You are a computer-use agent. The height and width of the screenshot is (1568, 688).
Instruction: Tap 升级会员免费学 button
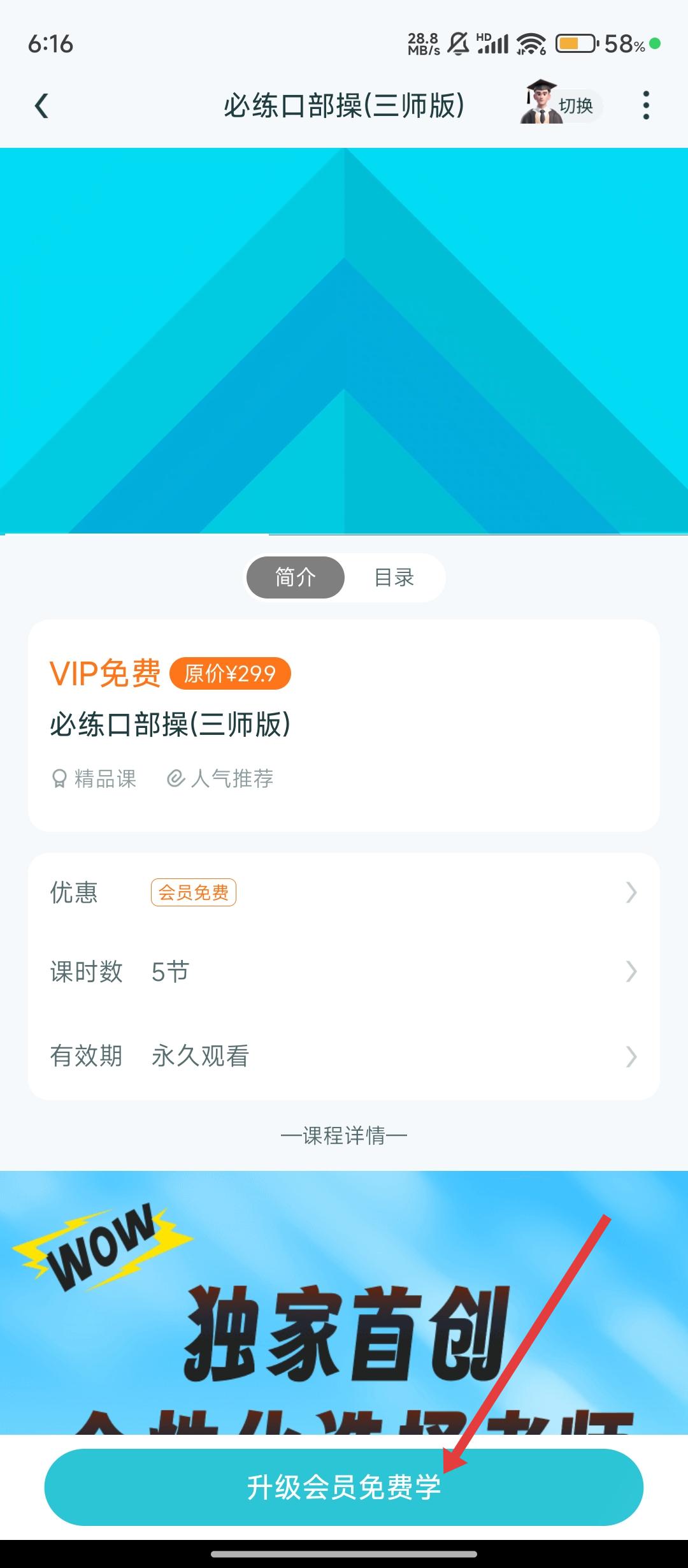click(344, 1488)
